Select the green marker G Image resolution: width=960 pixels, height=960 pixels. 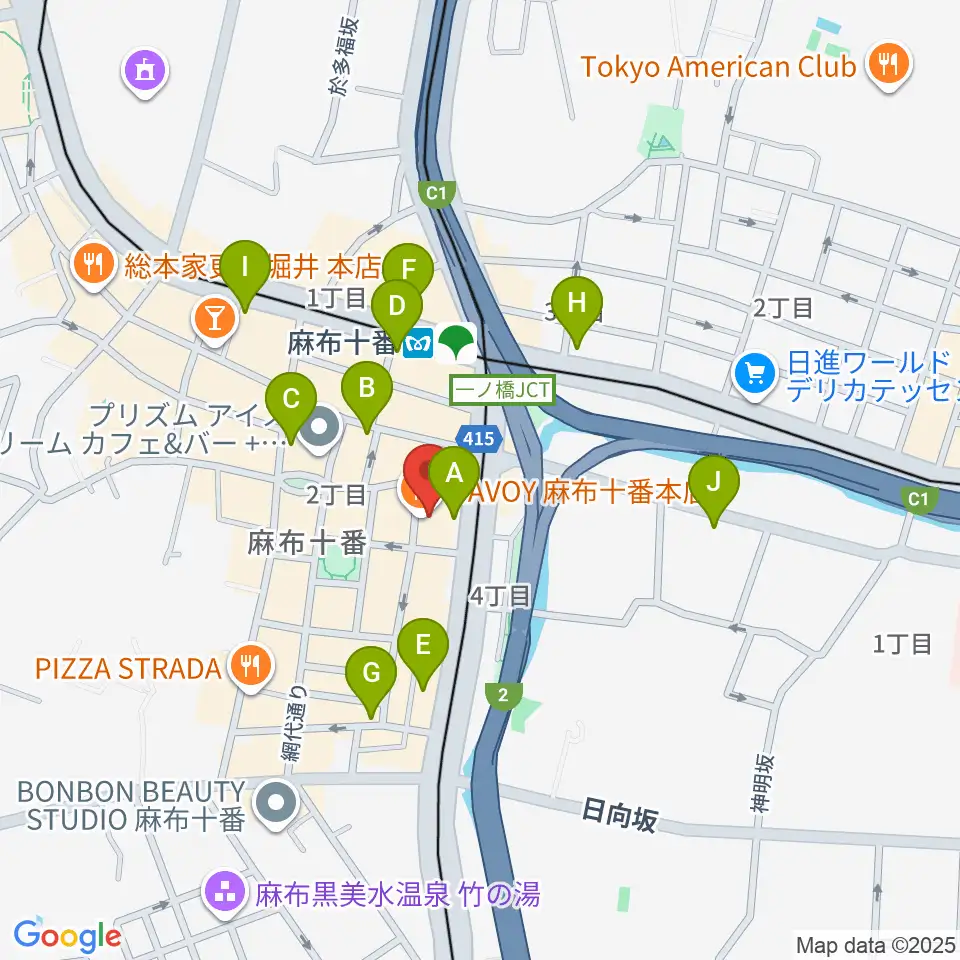370,682
